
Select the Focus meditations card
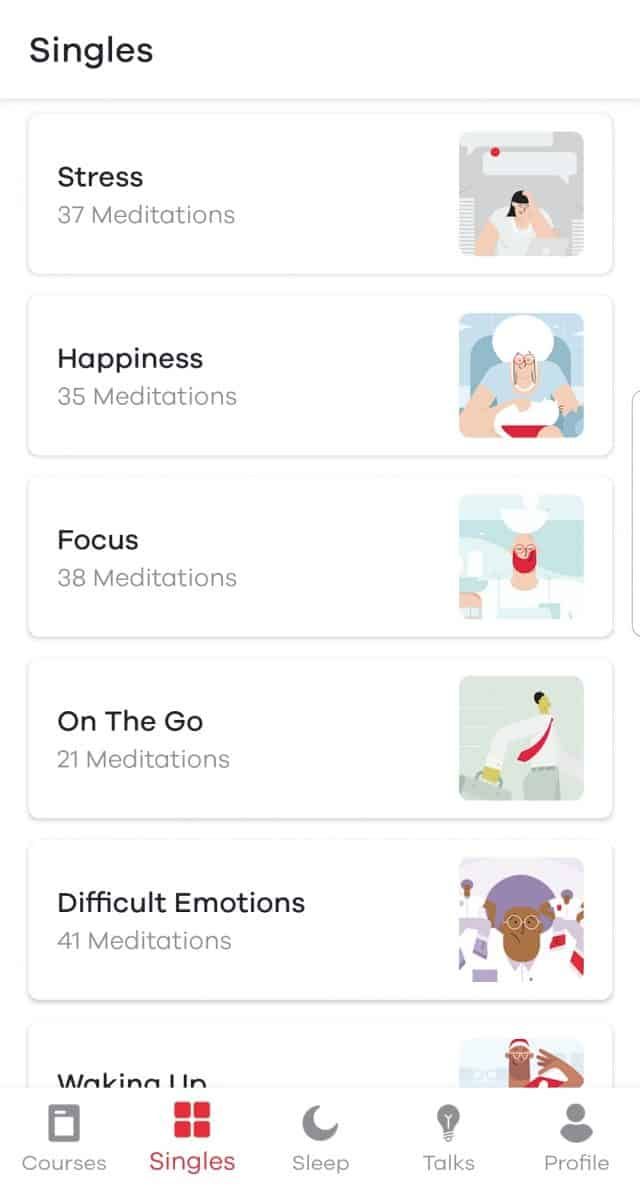[x=319, y=557]
